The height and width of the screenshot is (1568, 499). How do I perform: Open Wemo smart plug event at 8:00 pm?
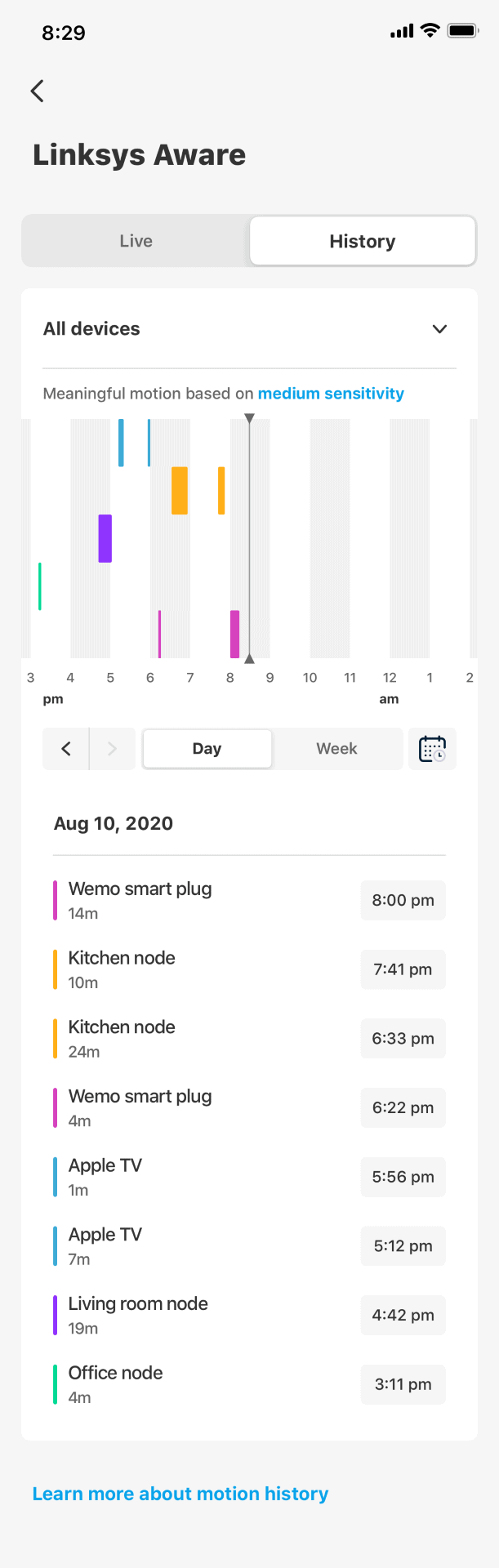pyautogui.click(x=249, y=900)
